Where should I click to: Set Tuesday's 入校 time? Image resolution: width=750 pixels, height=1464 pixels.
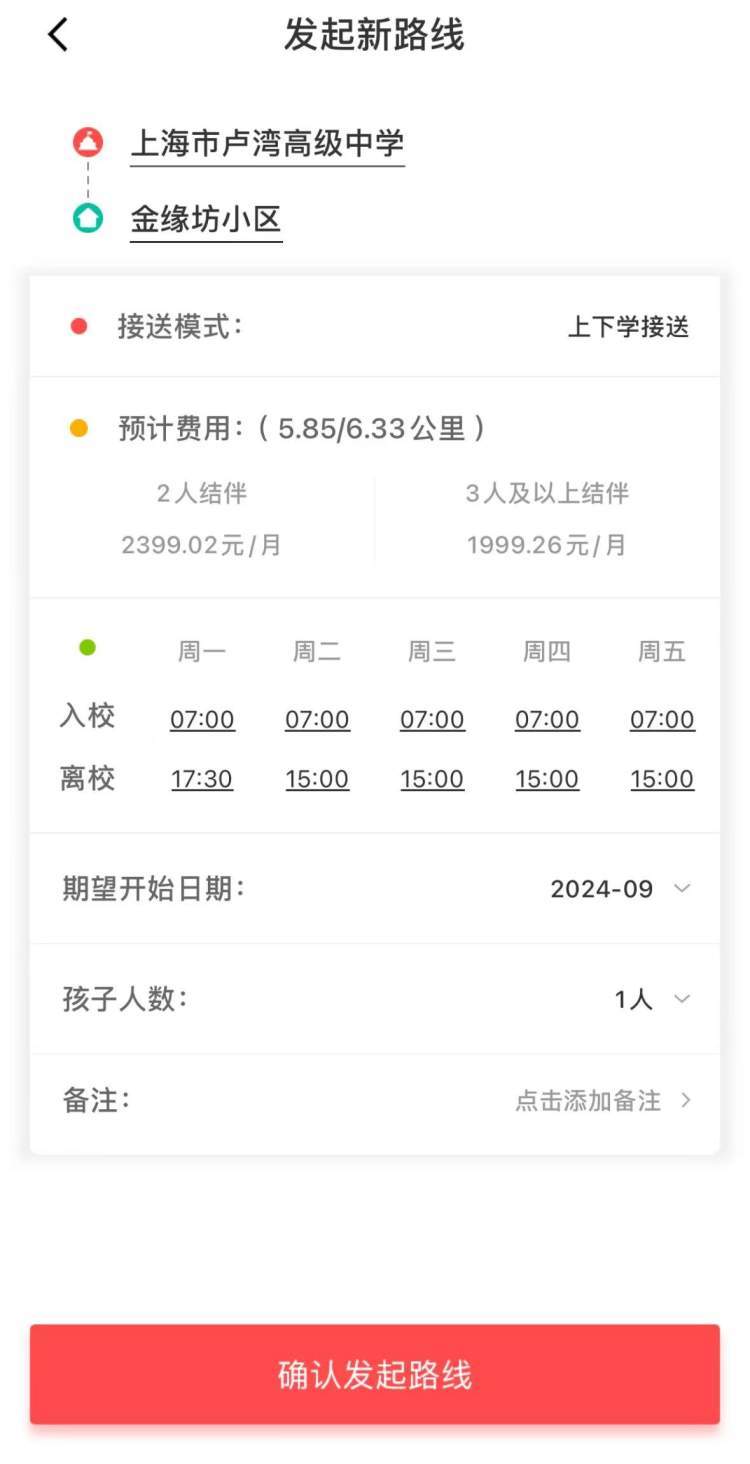click(x=317, y=720)
